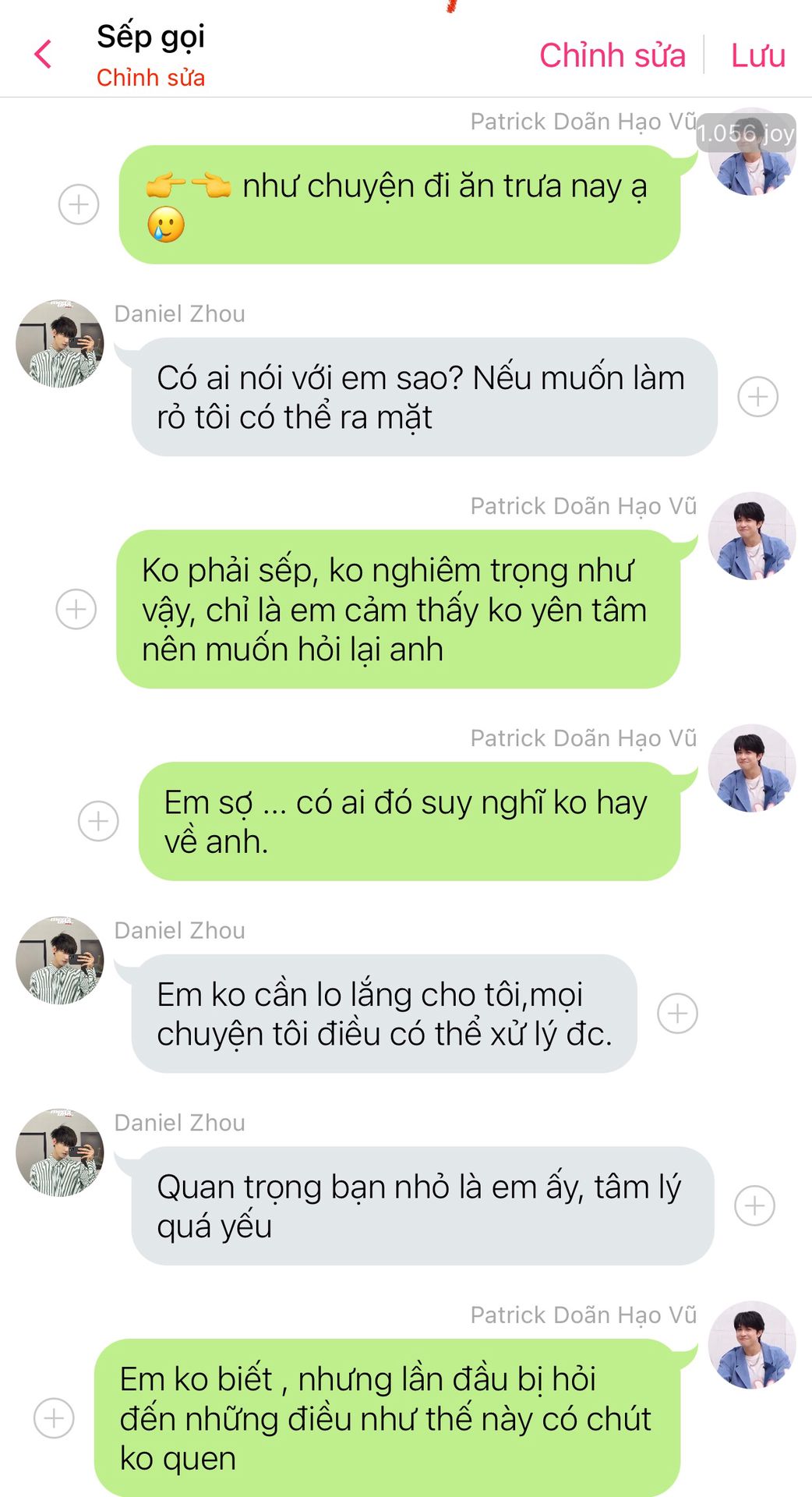Image resolution: width=812 pixels, height=1497 pixels.
Task: Save the chat with Lưu
Action: click(x=757, y=55)
